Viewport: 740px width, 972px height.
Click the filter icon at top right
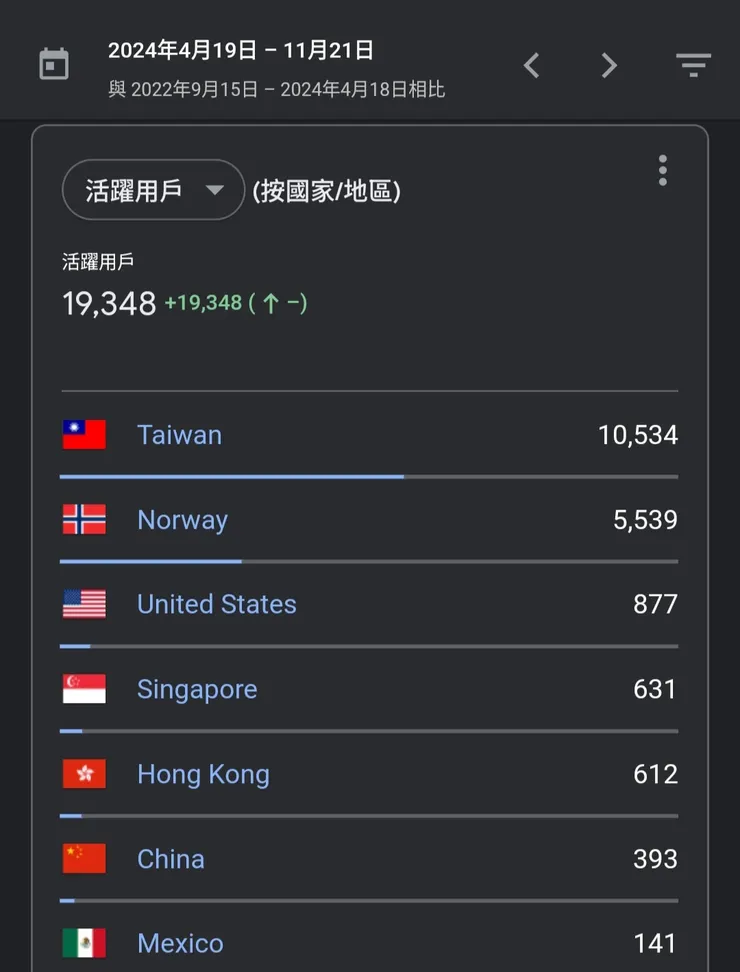pos(693,64)
